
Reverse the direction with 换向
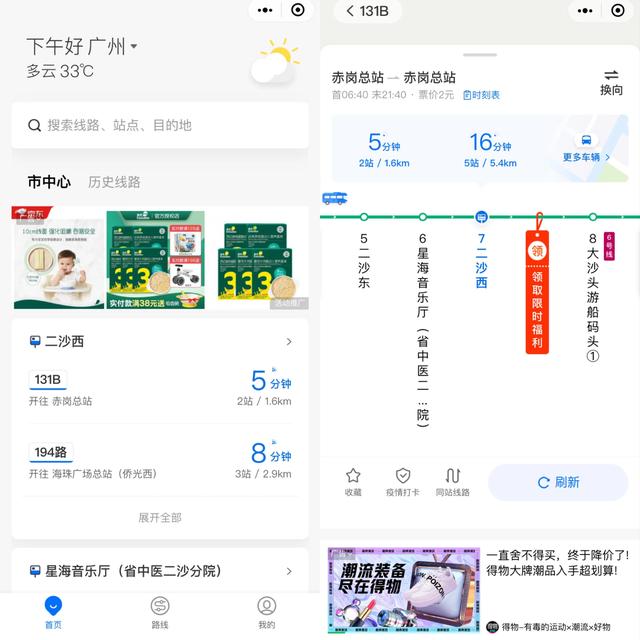[x=611, y=82]
